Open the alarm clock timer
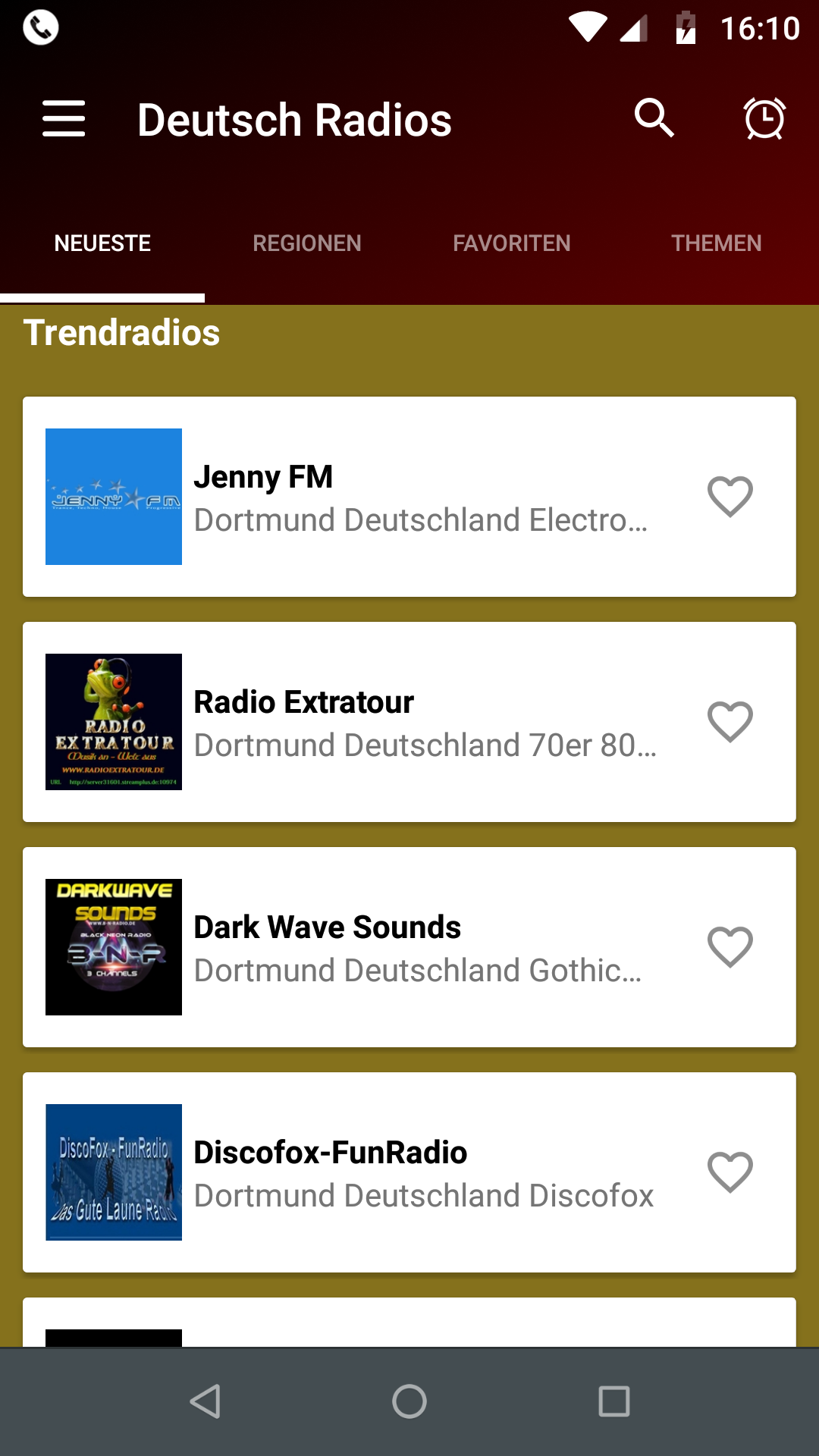The image size is (819, 1456). coord(764,119)
